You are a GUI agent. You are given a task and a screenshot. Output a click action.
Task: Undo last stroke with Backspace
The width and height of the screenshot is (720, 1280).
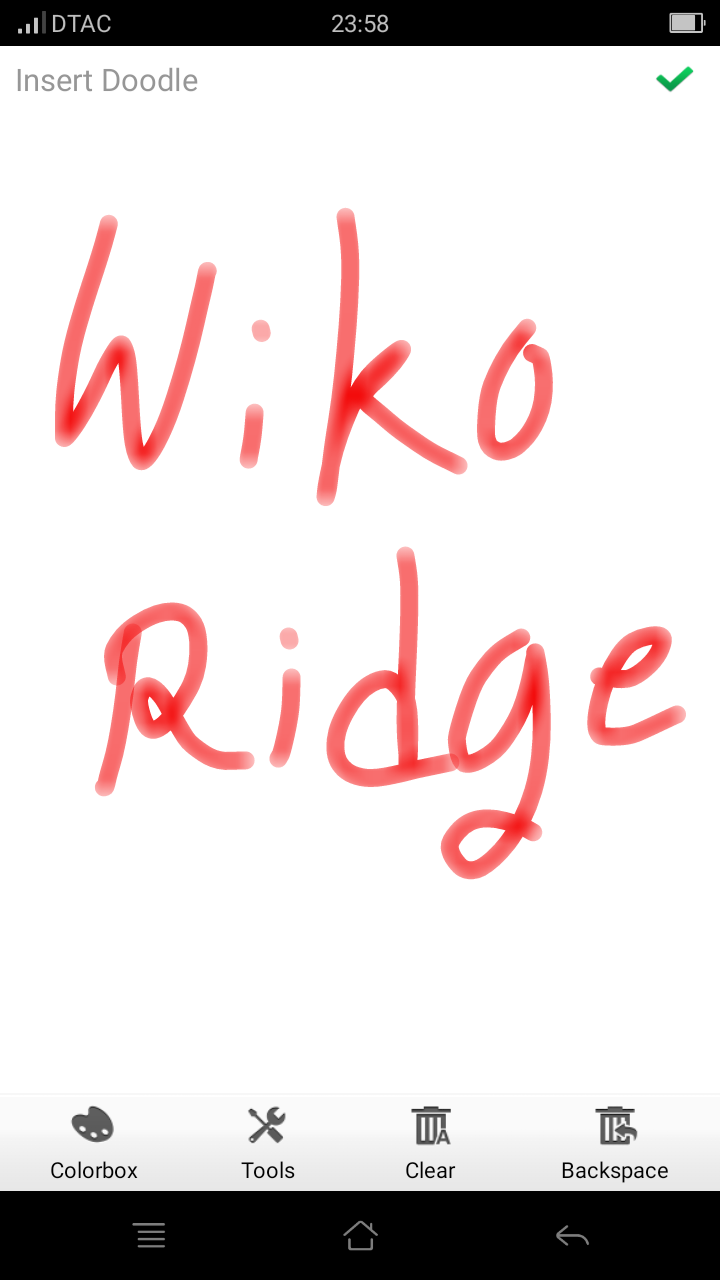pyautogui.click(x=614, y=1143)
